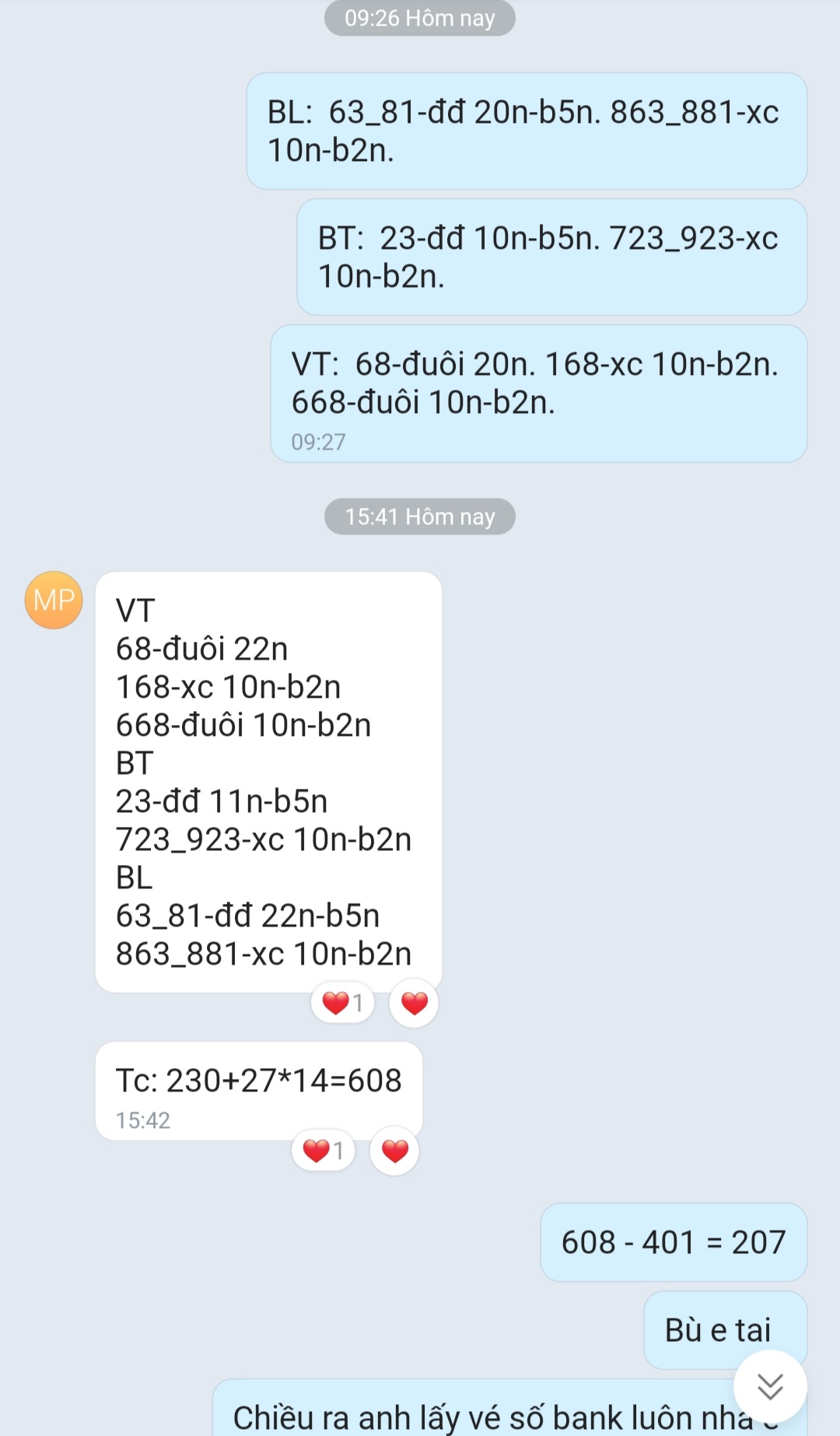Tap the heart reaction button under the VT message

tap(414, 1003)
